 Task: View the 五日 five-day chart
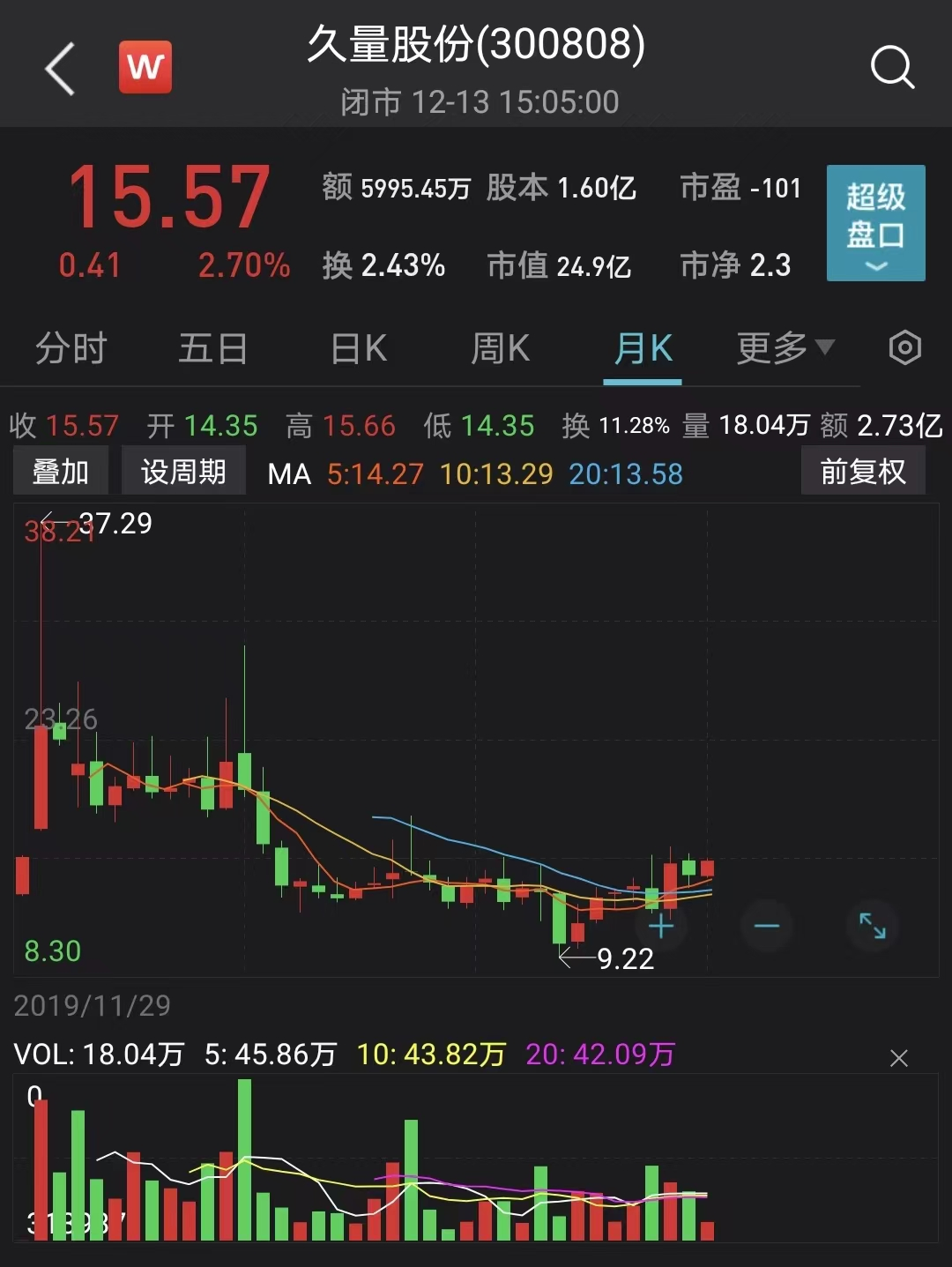pyautogui.click(x=212, y=348)
